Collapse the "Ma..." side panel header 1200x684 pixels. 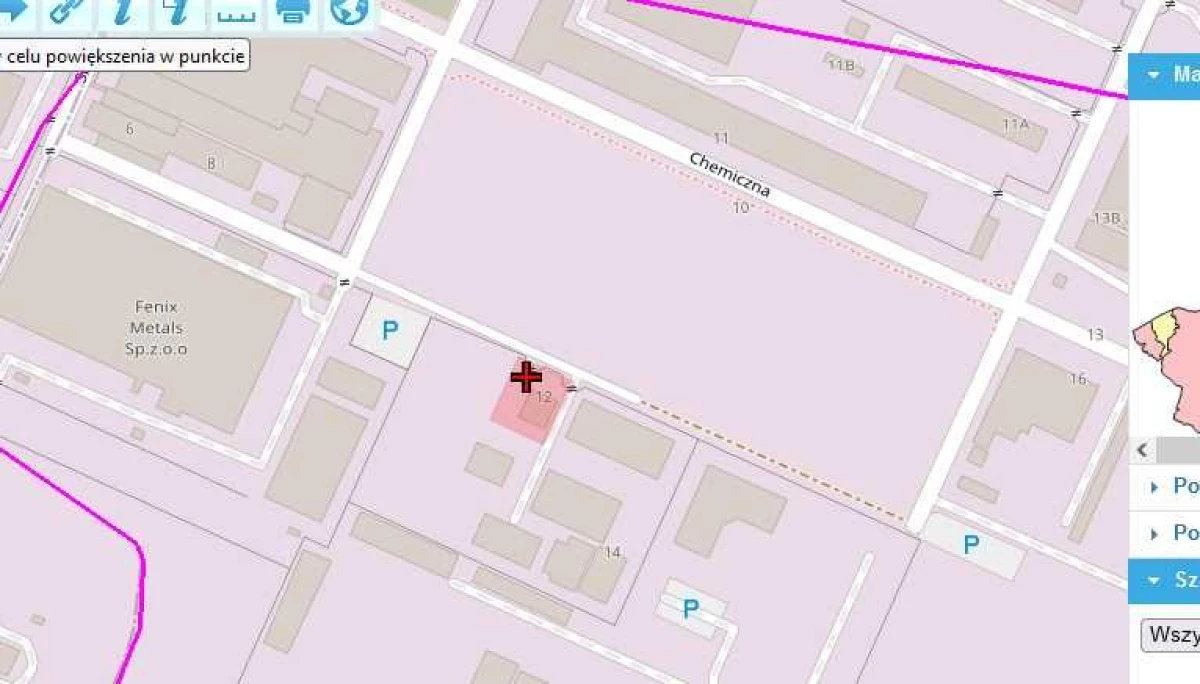click(1165, 76)
